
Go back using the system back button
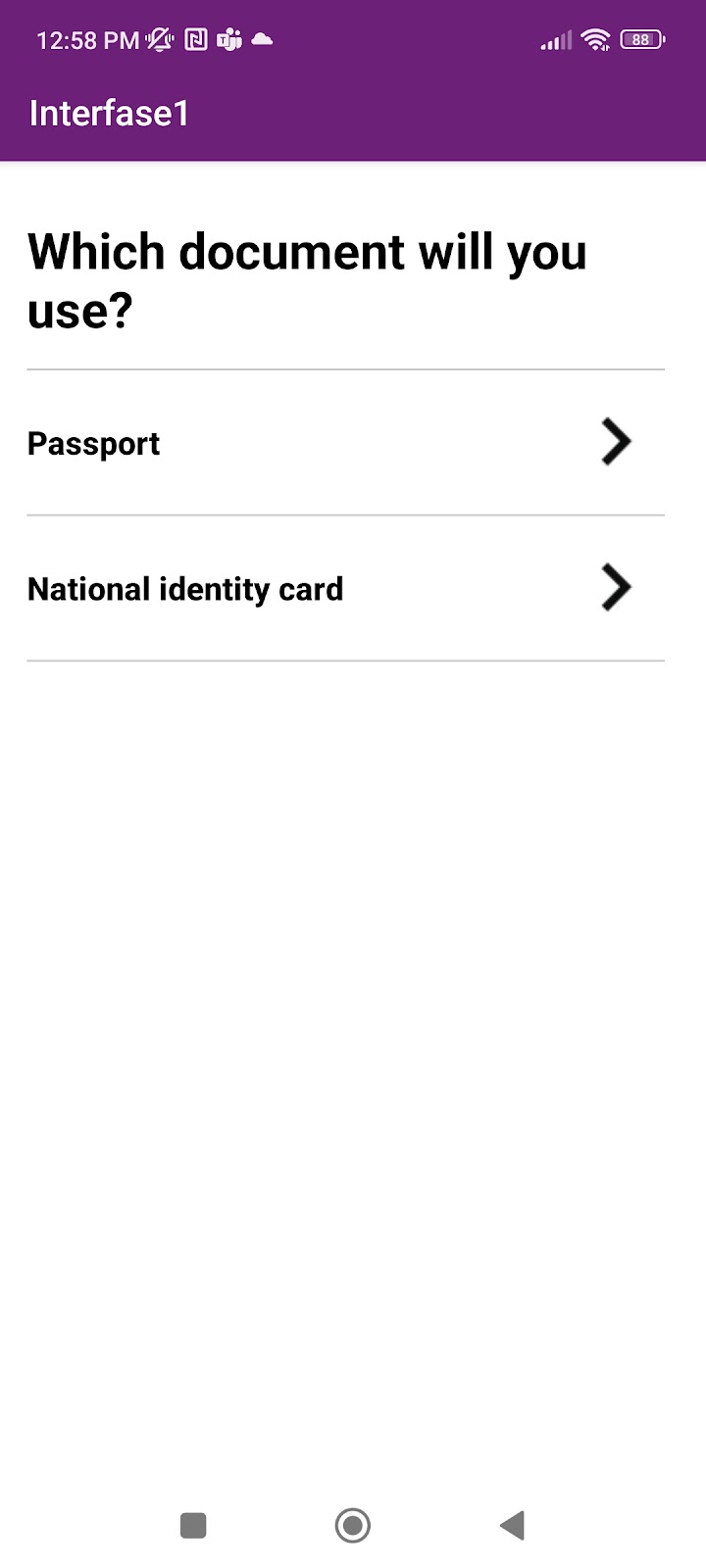[512, 1525]
